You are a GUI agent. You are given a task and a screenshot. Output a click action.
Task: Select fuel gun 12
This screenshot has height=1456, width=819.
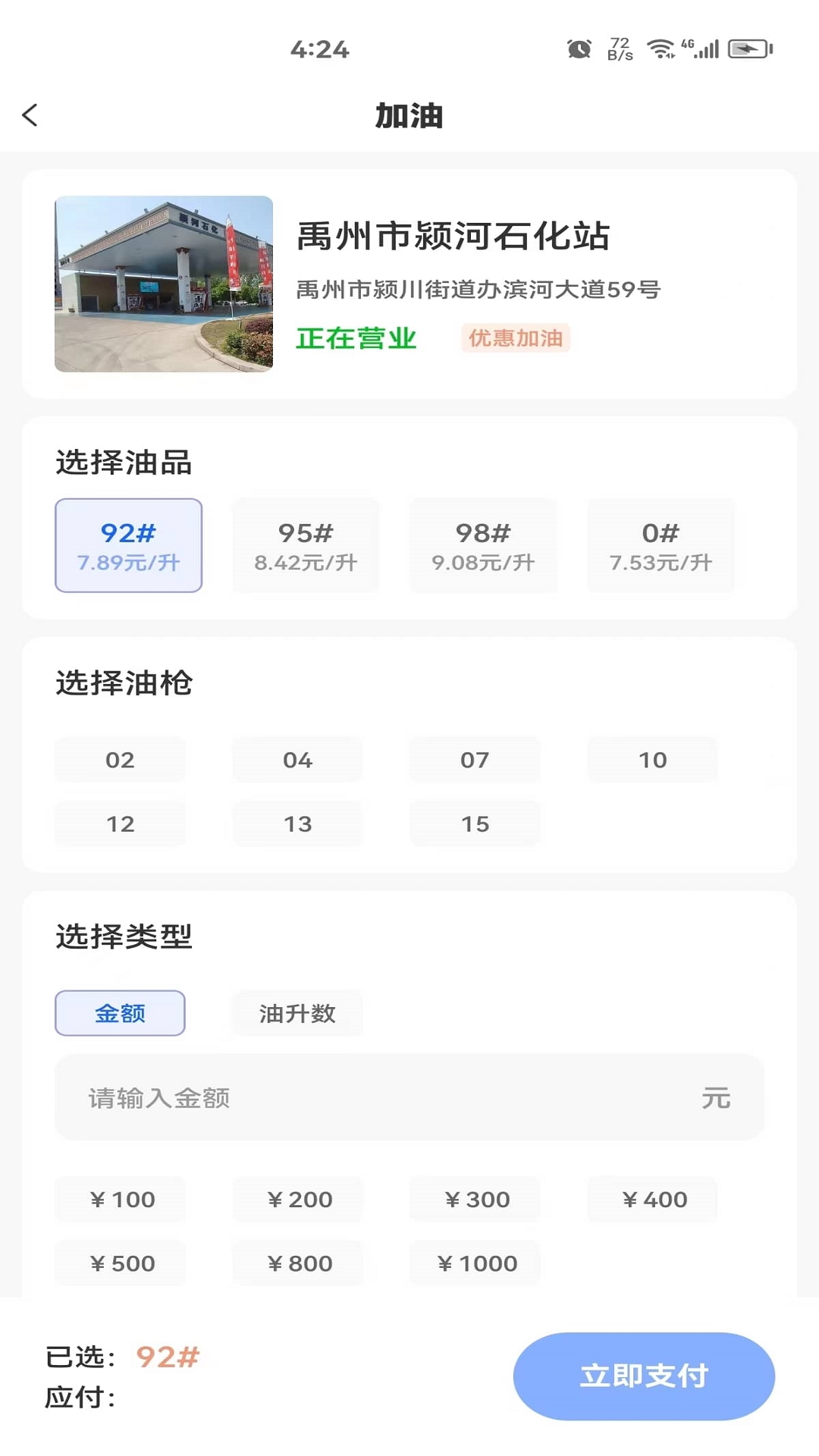[120, 824]
